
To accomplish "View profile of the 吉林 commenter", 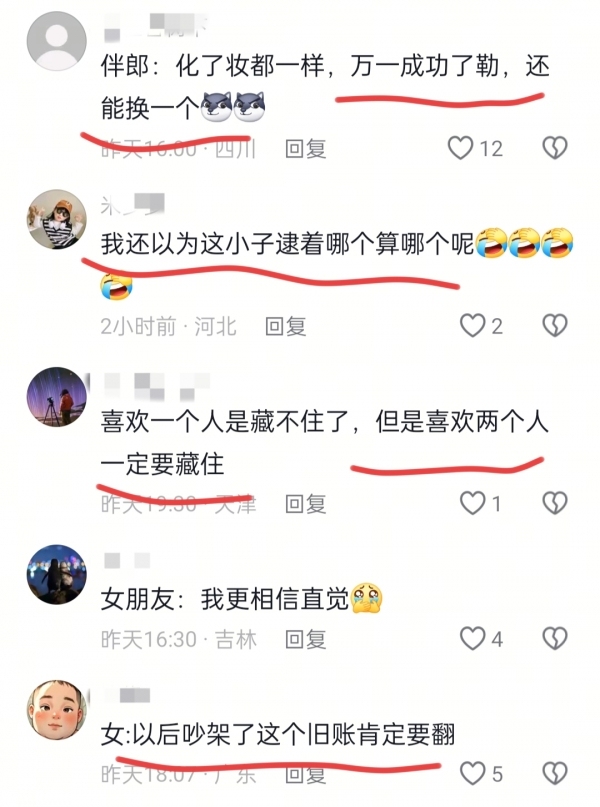I will tap(53, 573).
